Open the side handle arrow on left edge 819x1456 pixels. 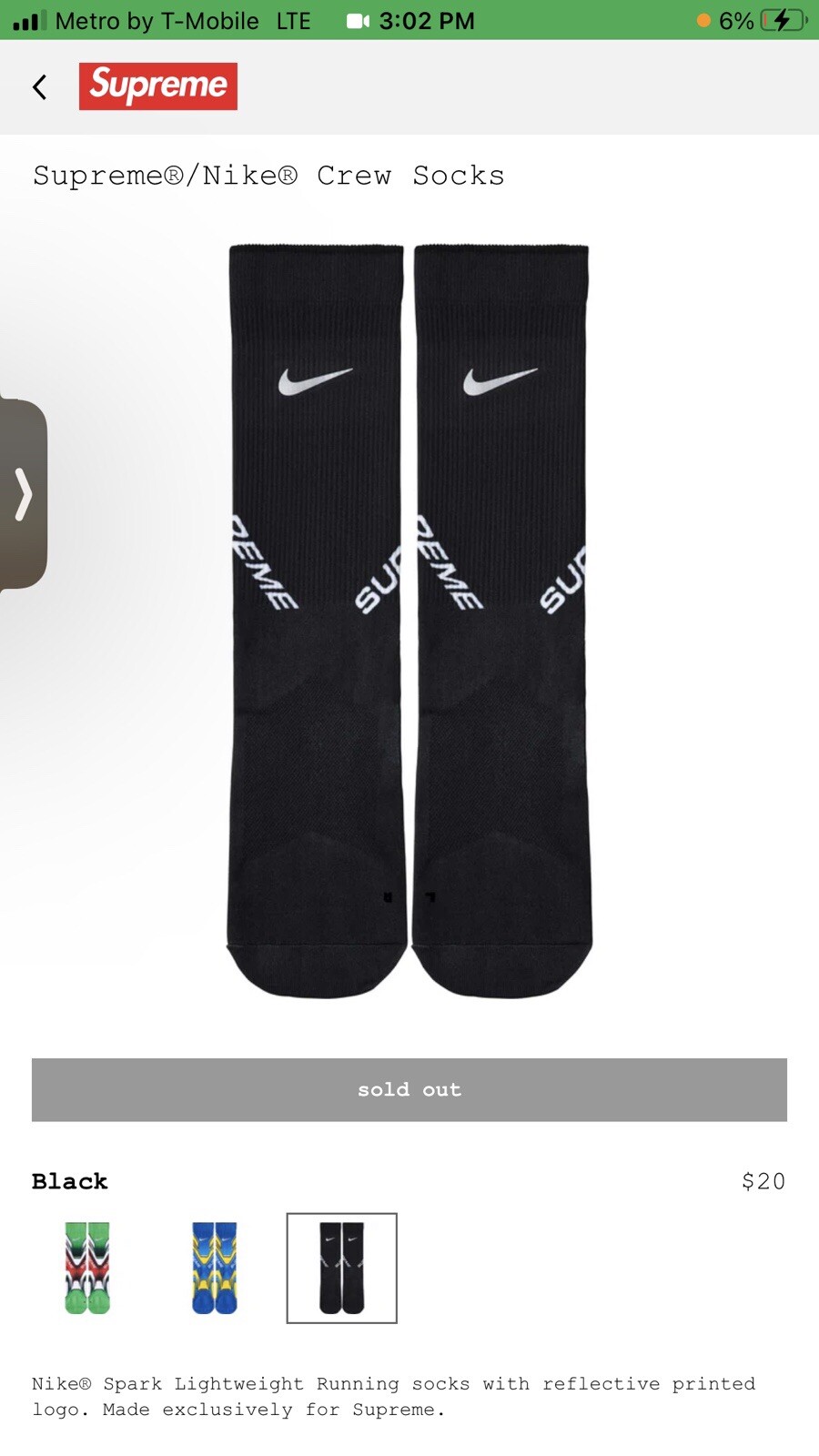click(24, 494)
